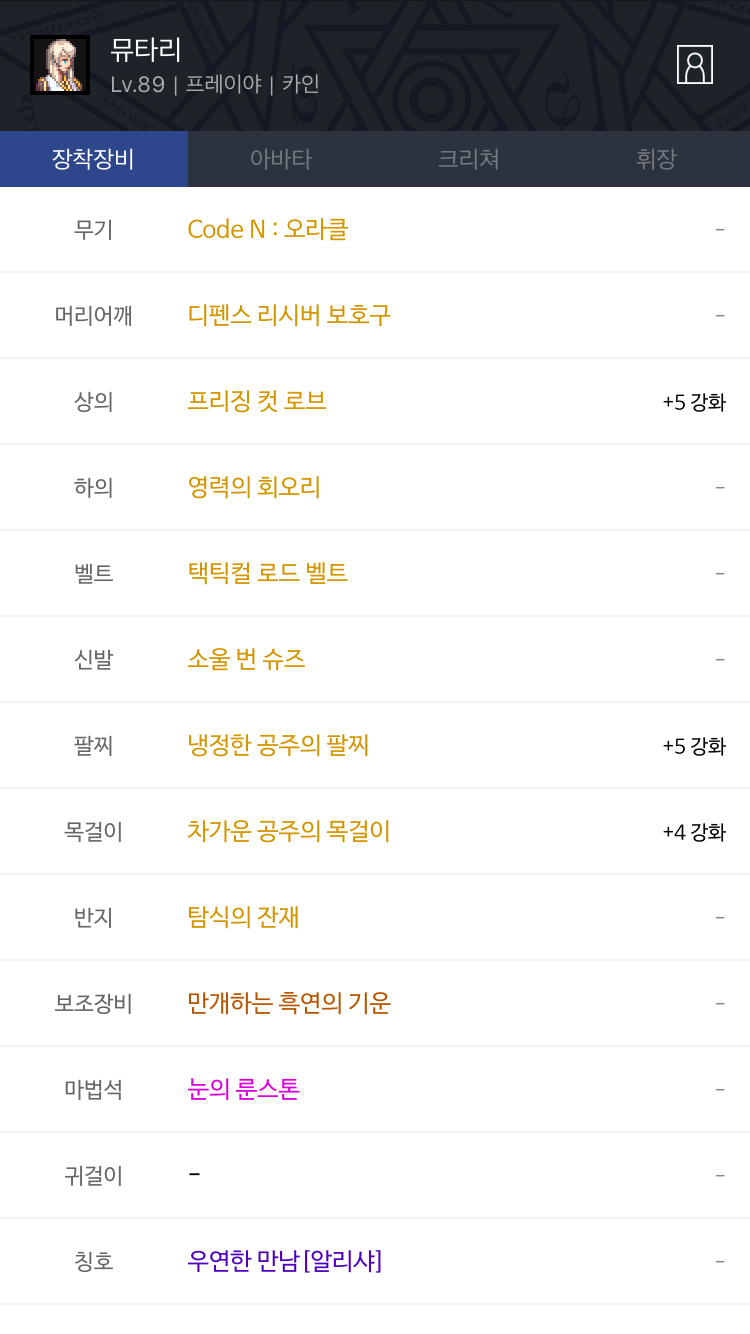Open 소울 번 슈즈 item
The image size is (750, 1334).
pos(246,659)
